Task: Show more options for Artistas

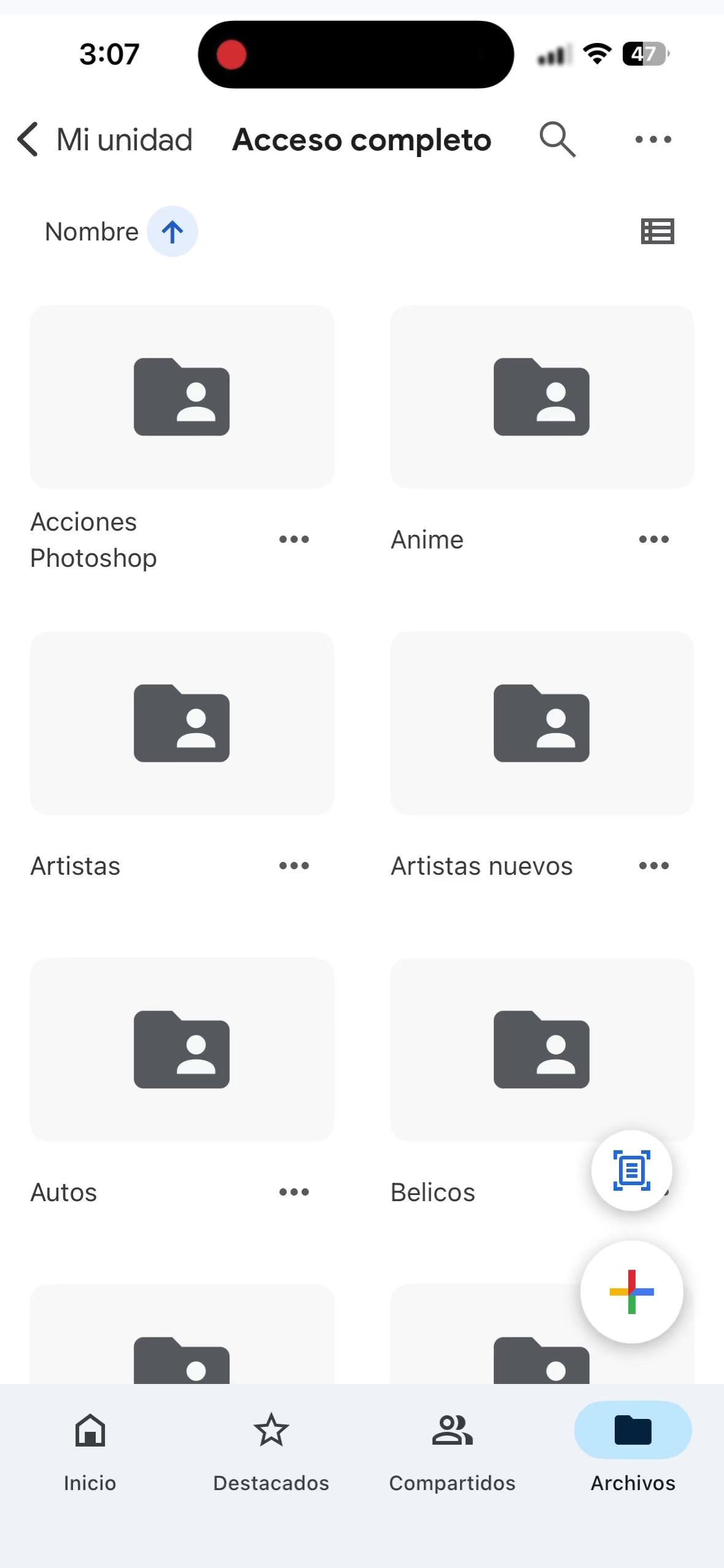Action: click(294, 866)
